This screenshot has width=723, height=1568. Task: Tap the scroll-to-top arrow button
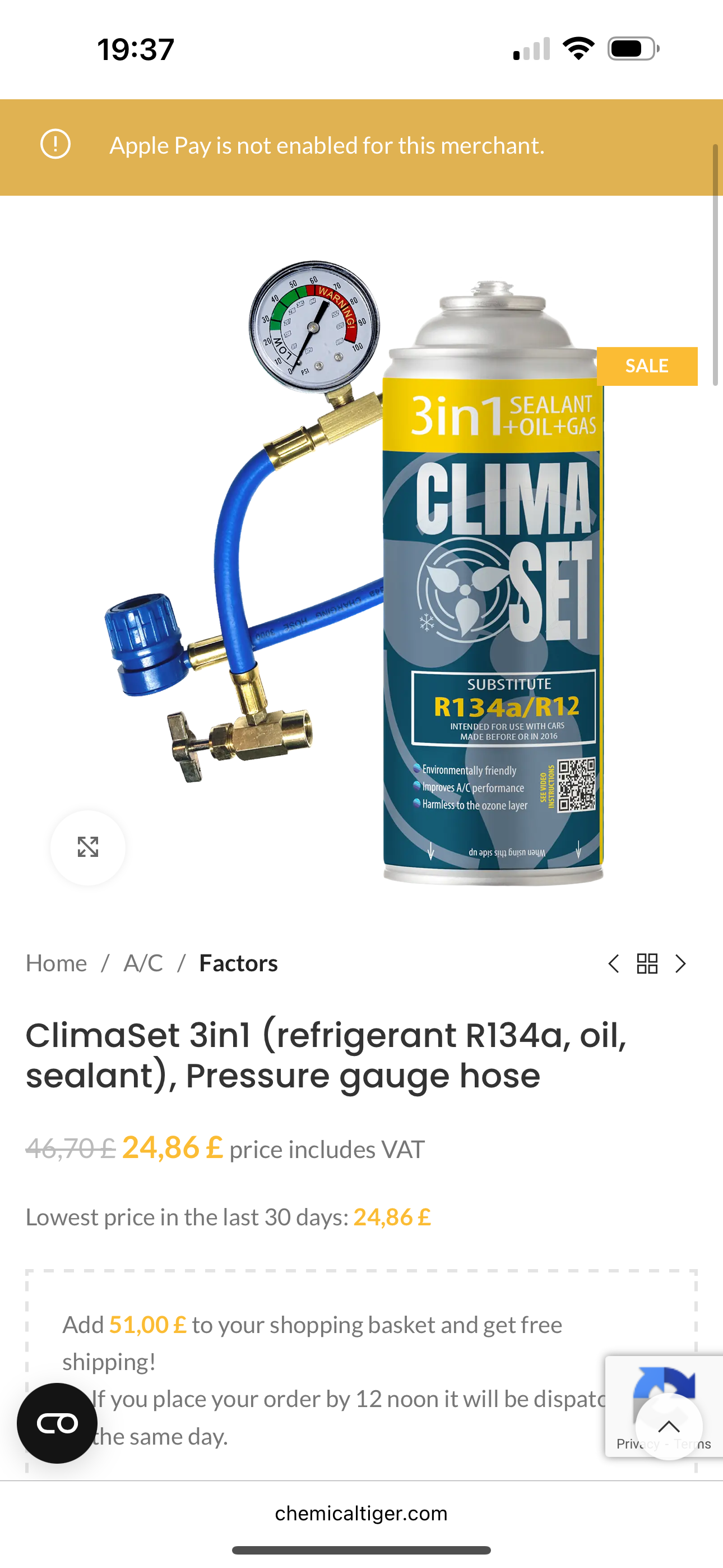668,1426
